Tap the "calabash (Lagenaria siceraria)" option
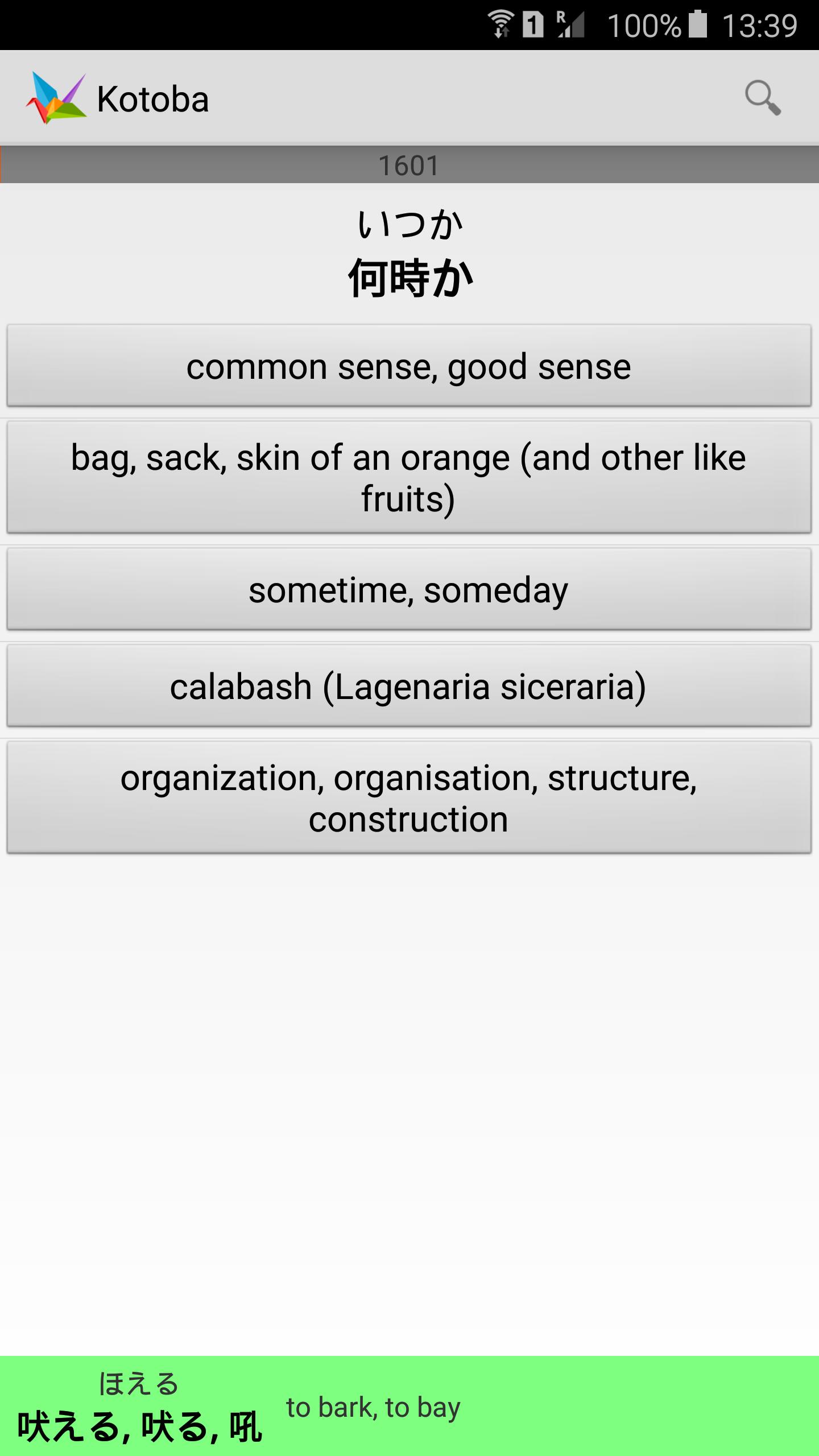The width and height of the screenshot is (819, 1456). coord(409,686)
